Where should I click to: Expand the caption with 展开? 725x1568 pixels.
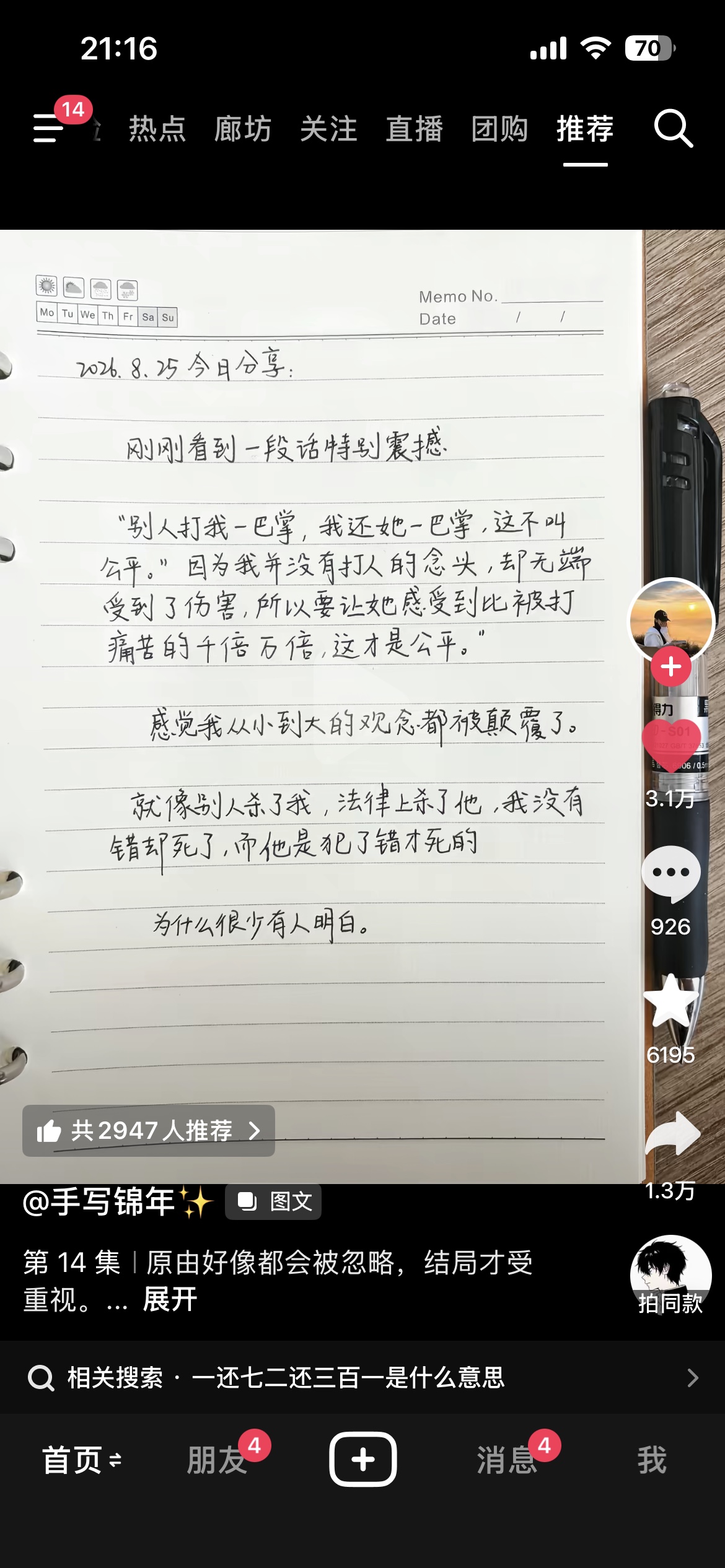click(170, 1299)
